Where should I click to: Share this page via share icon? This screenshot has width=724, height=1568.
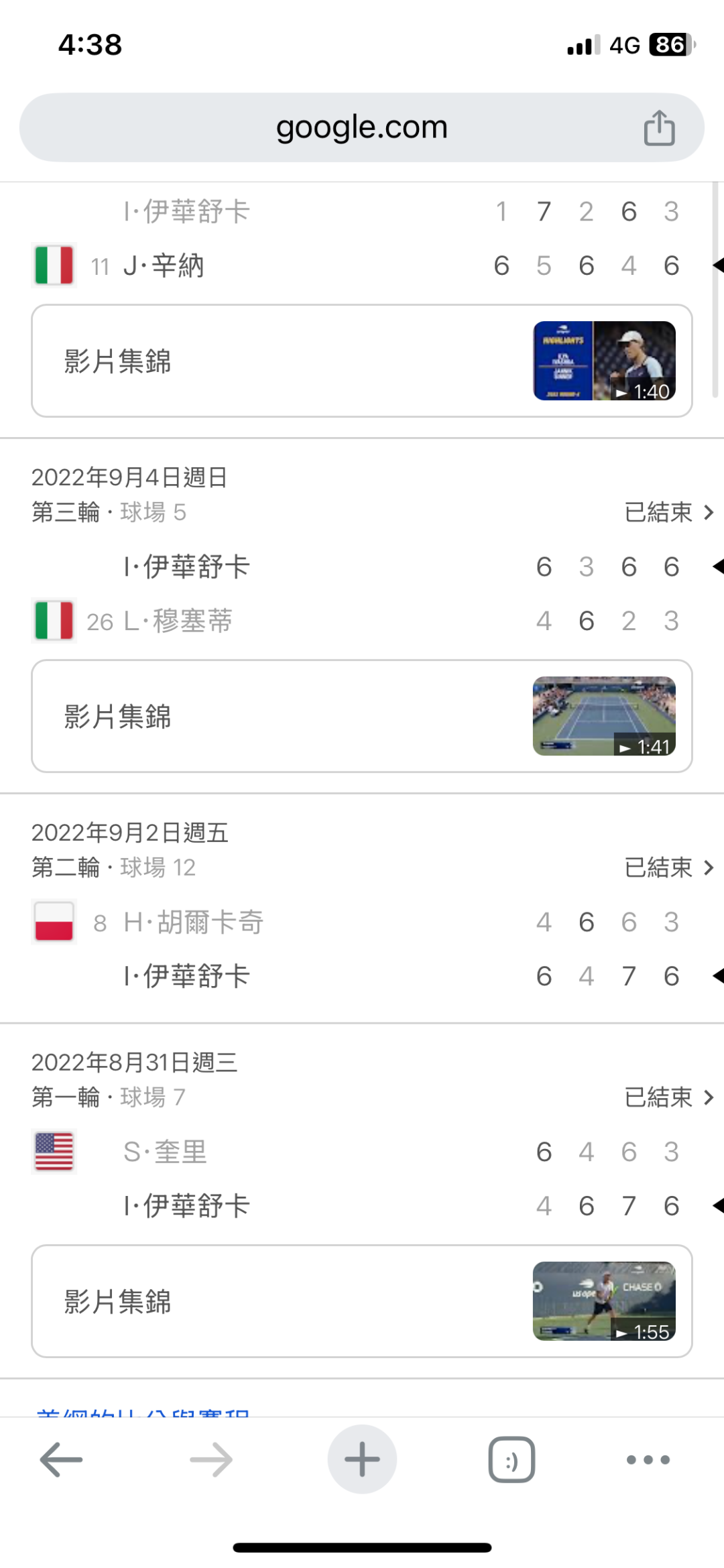659,127
